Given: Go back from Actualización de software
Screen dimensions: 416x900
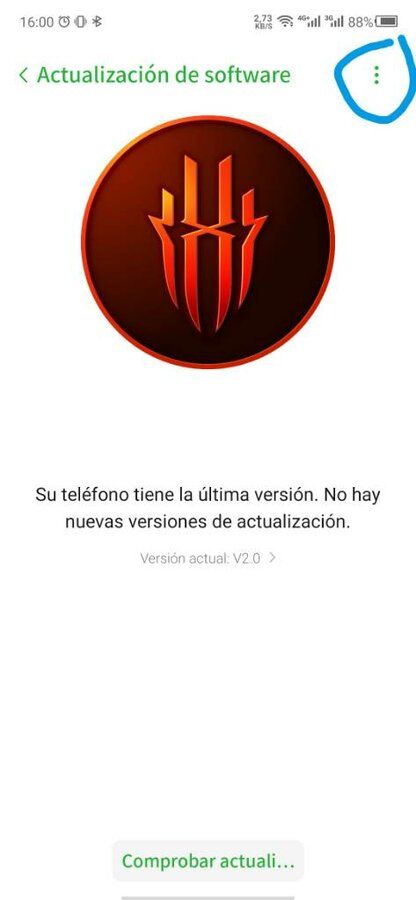Looking at the screenshot, I should tap(23, 75).
